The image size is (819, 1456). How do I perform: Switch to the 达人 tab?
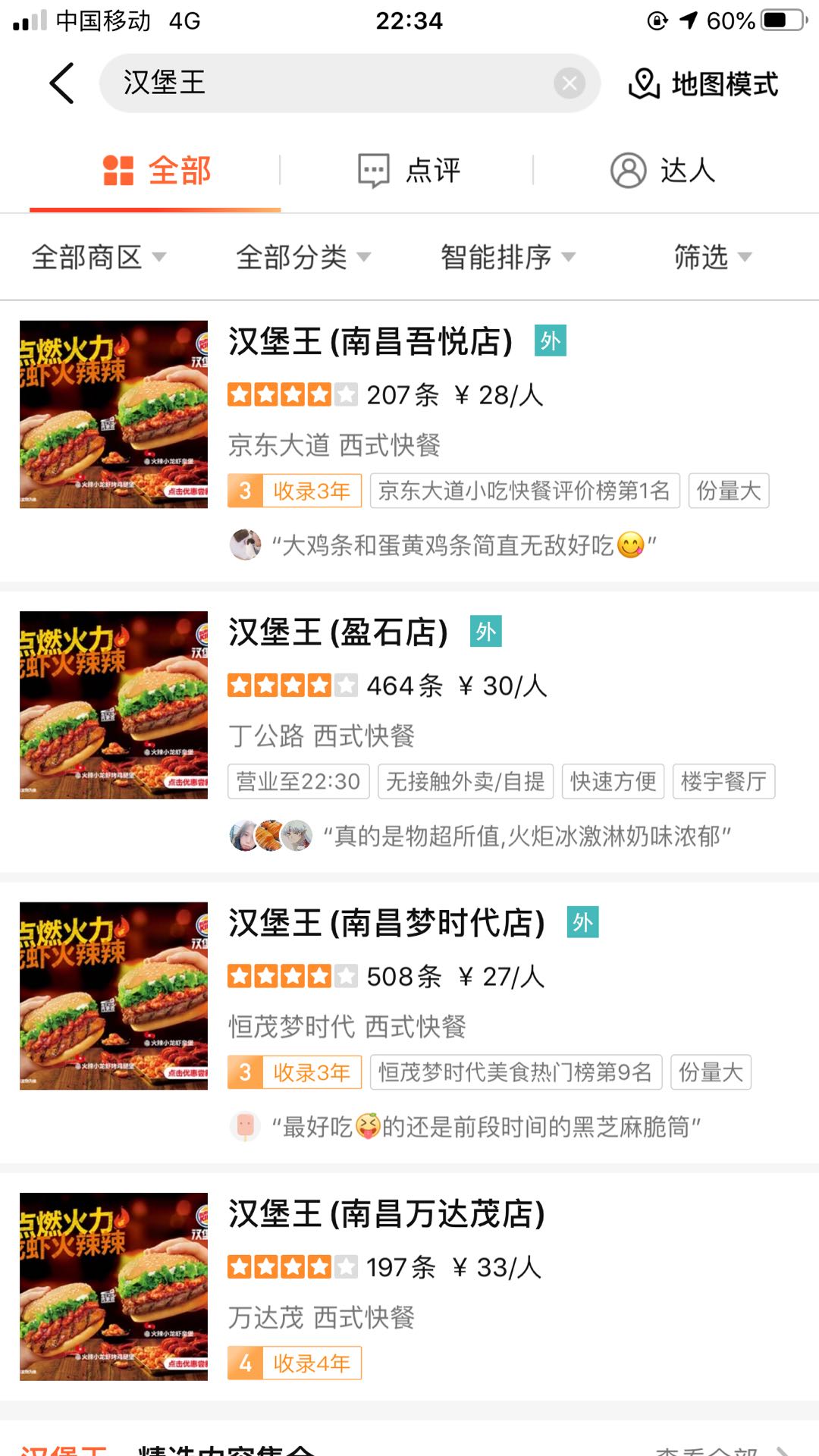coord(663,171)
